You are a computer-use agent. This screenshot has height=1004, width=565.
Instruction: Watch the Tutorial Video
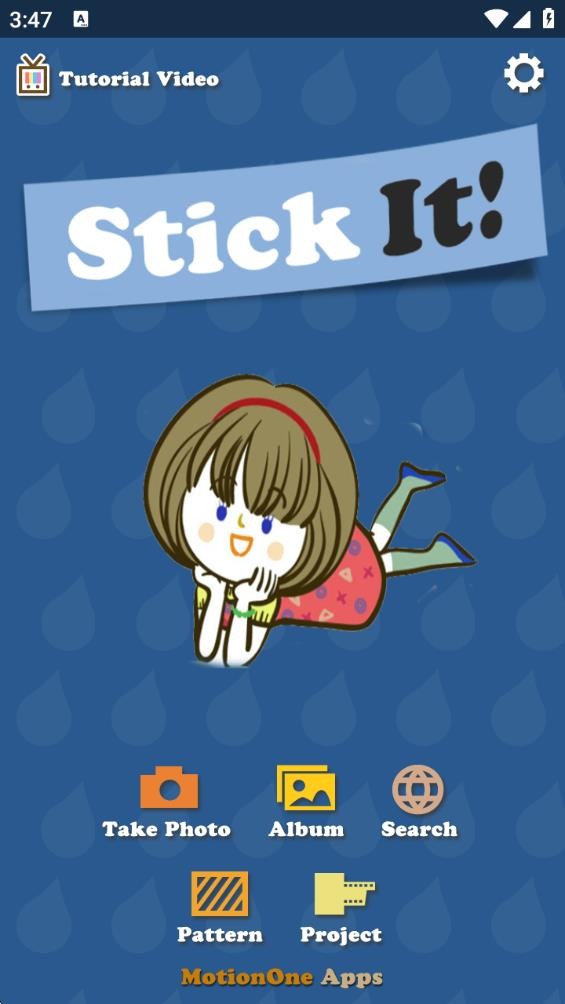(x=118, y=76)
